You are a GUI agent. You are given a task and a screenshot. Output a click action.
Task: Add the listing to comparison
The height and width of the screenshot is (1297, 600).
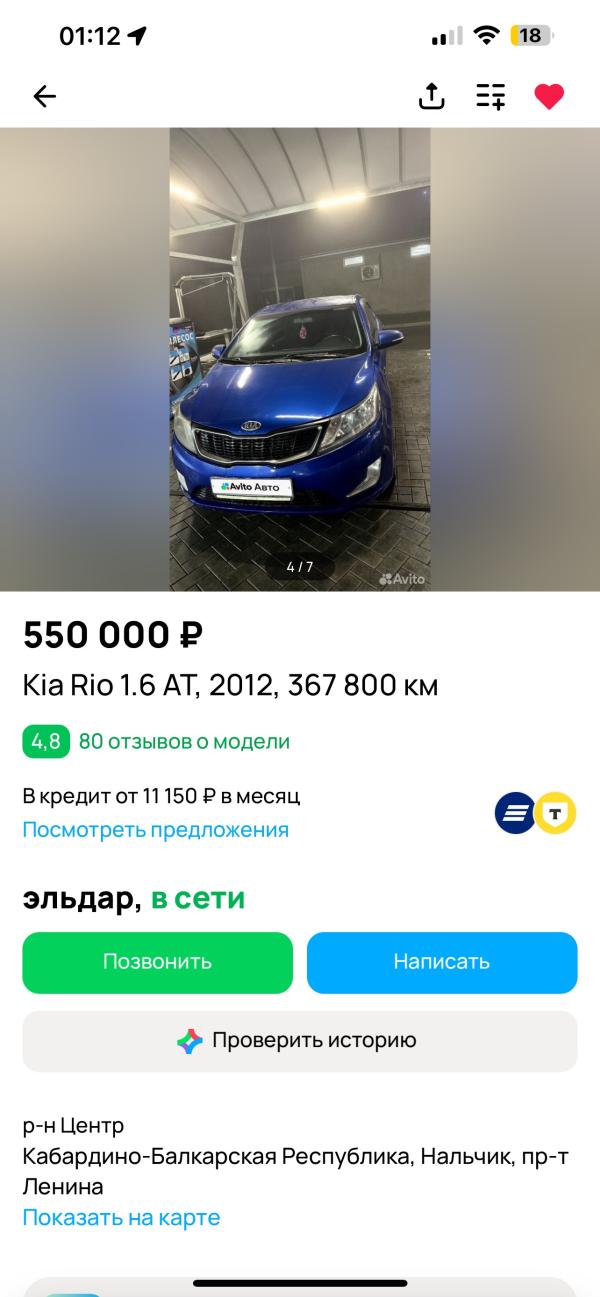pos(491,96)
